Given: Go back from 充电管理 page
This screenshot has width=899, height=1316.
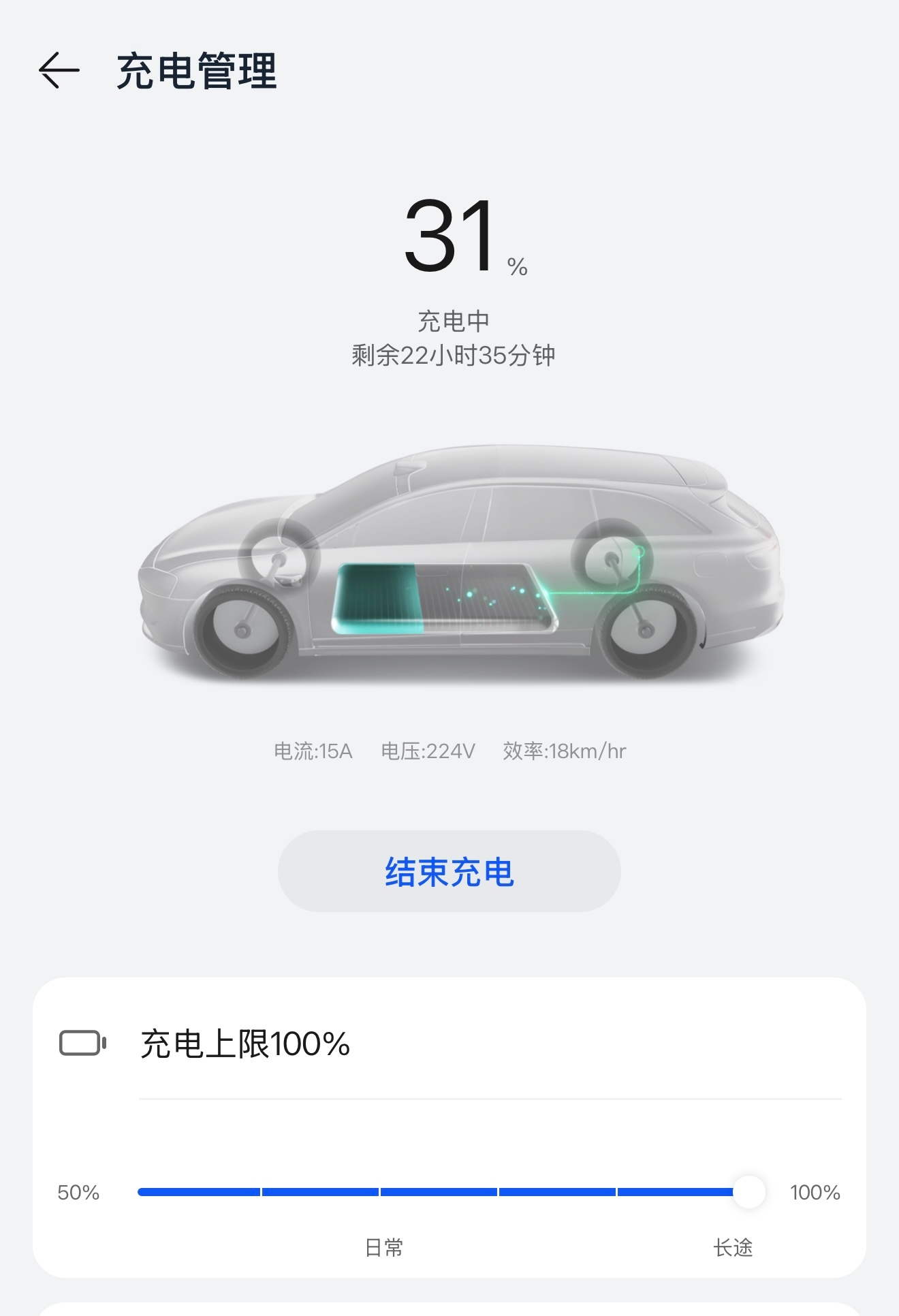Looking at the screenshot, I should (x=59, y=70).
